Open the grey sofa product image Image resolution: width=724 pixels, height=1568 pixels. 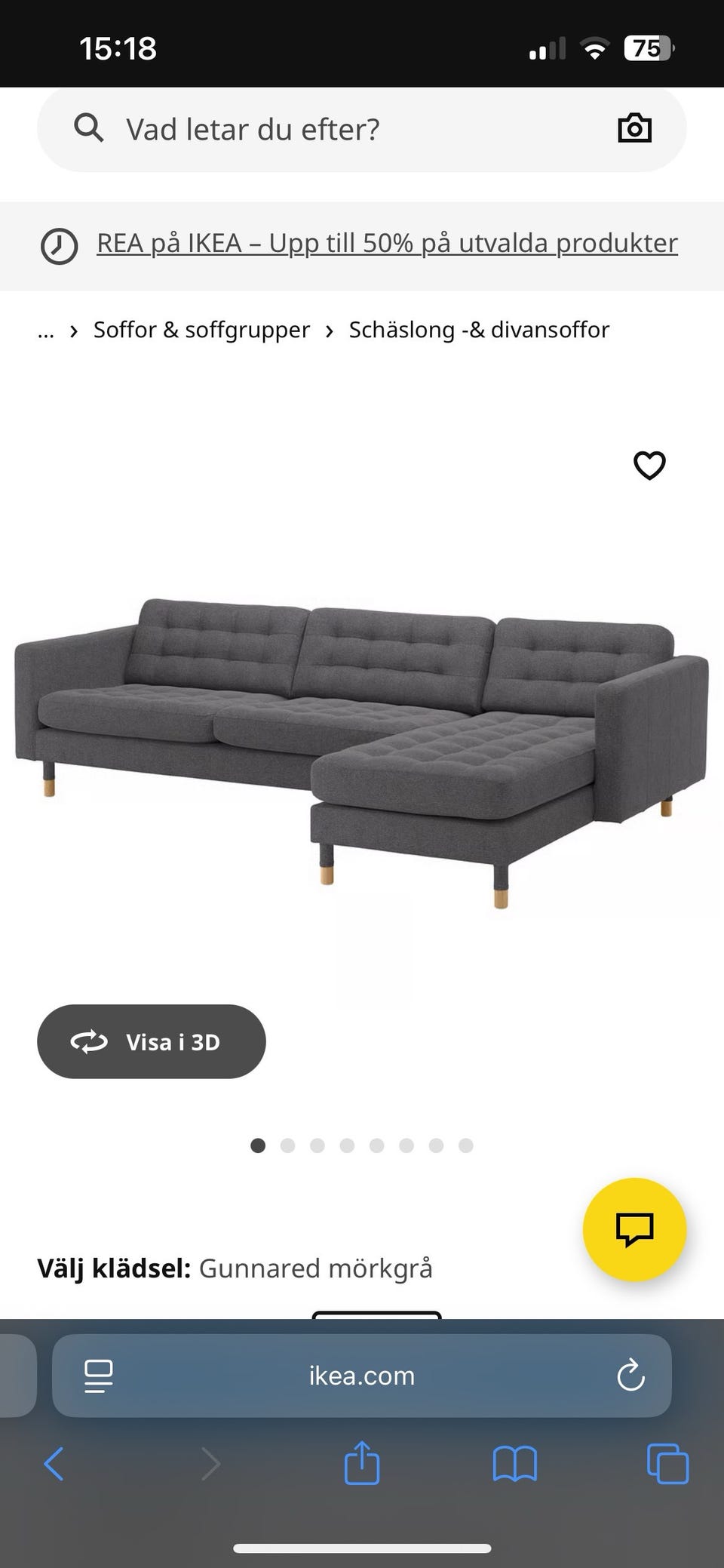362,747
